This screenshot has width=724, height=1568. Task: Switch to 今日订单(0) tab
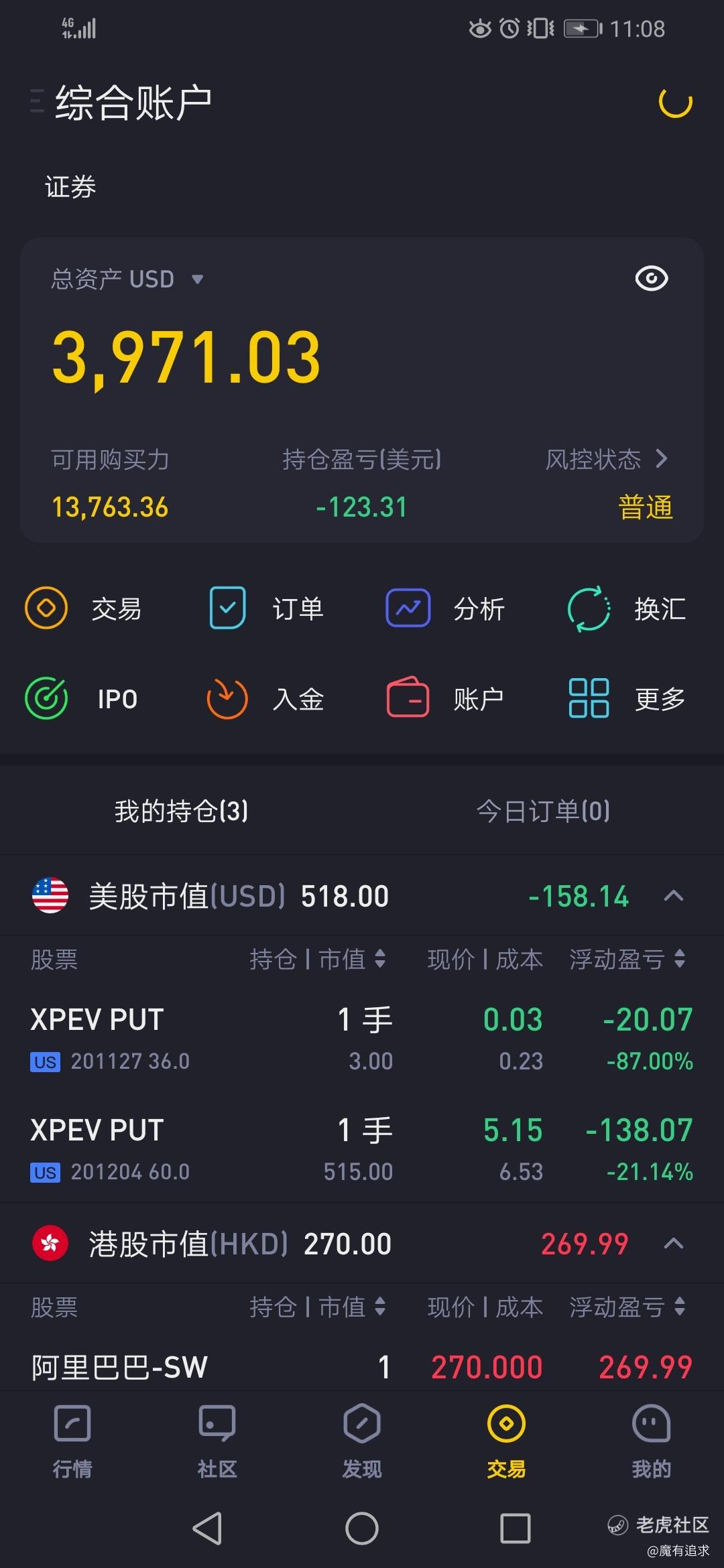click(543, 811)
